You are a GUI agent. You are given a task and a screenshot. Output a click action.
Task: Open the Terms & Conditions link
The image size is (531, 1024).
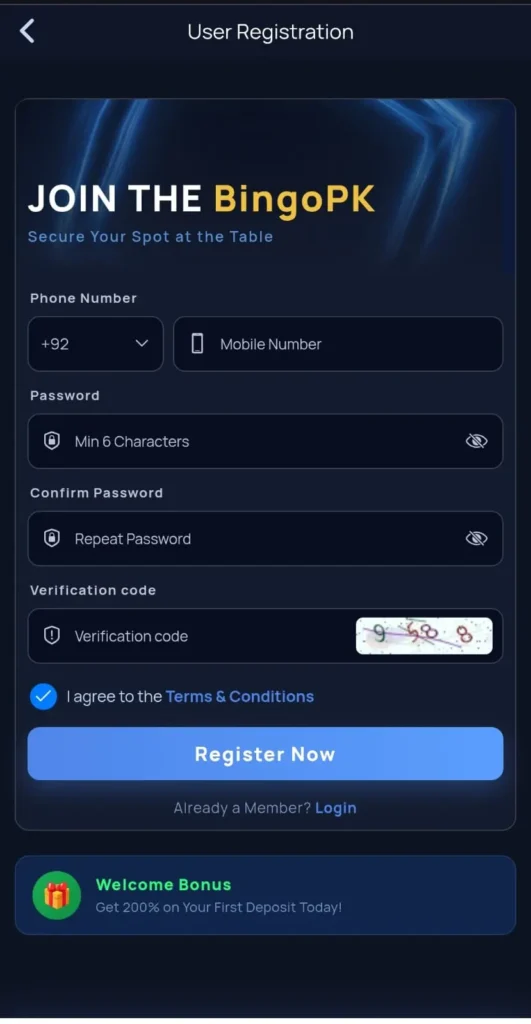[x=240, y=696]
